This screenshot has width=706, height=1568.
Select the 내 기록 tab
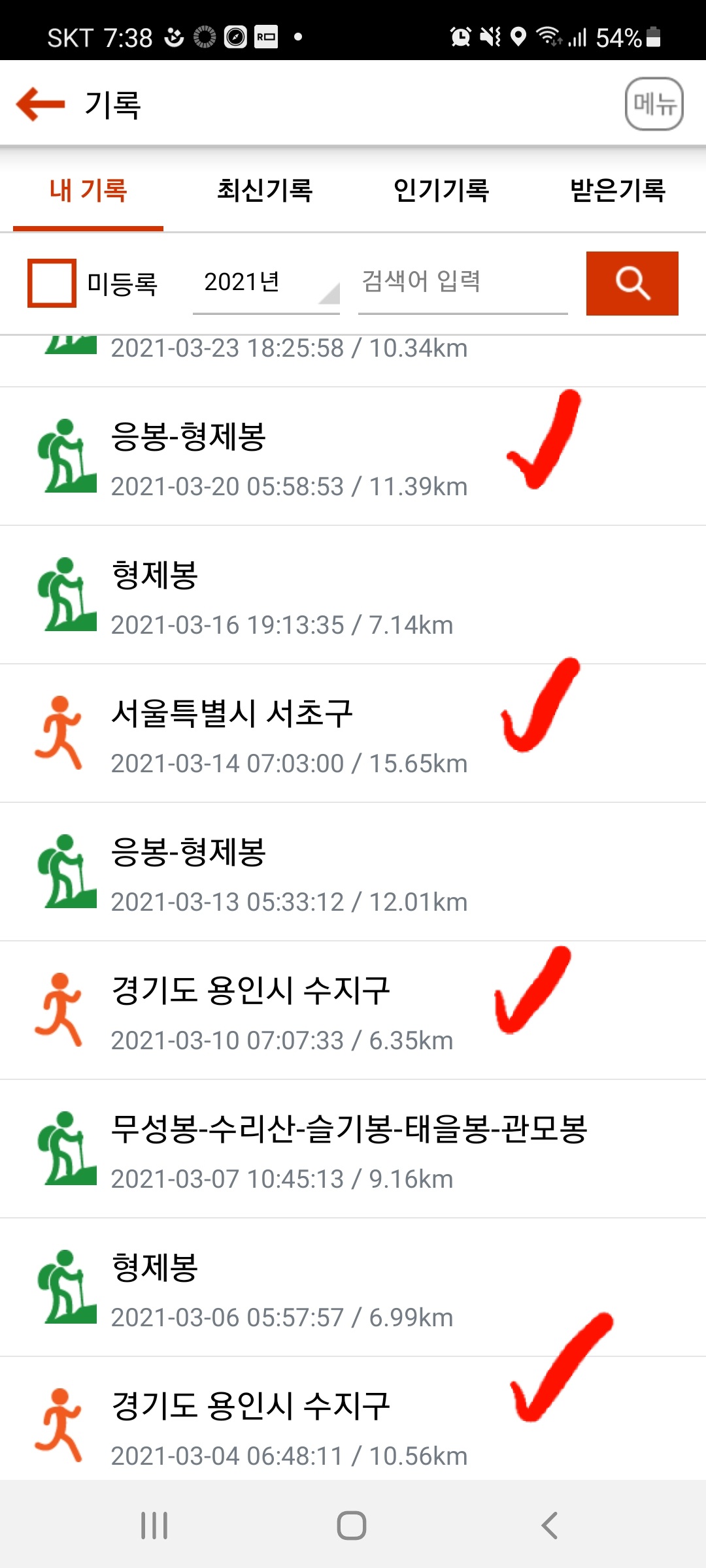(x=88, y=191)
